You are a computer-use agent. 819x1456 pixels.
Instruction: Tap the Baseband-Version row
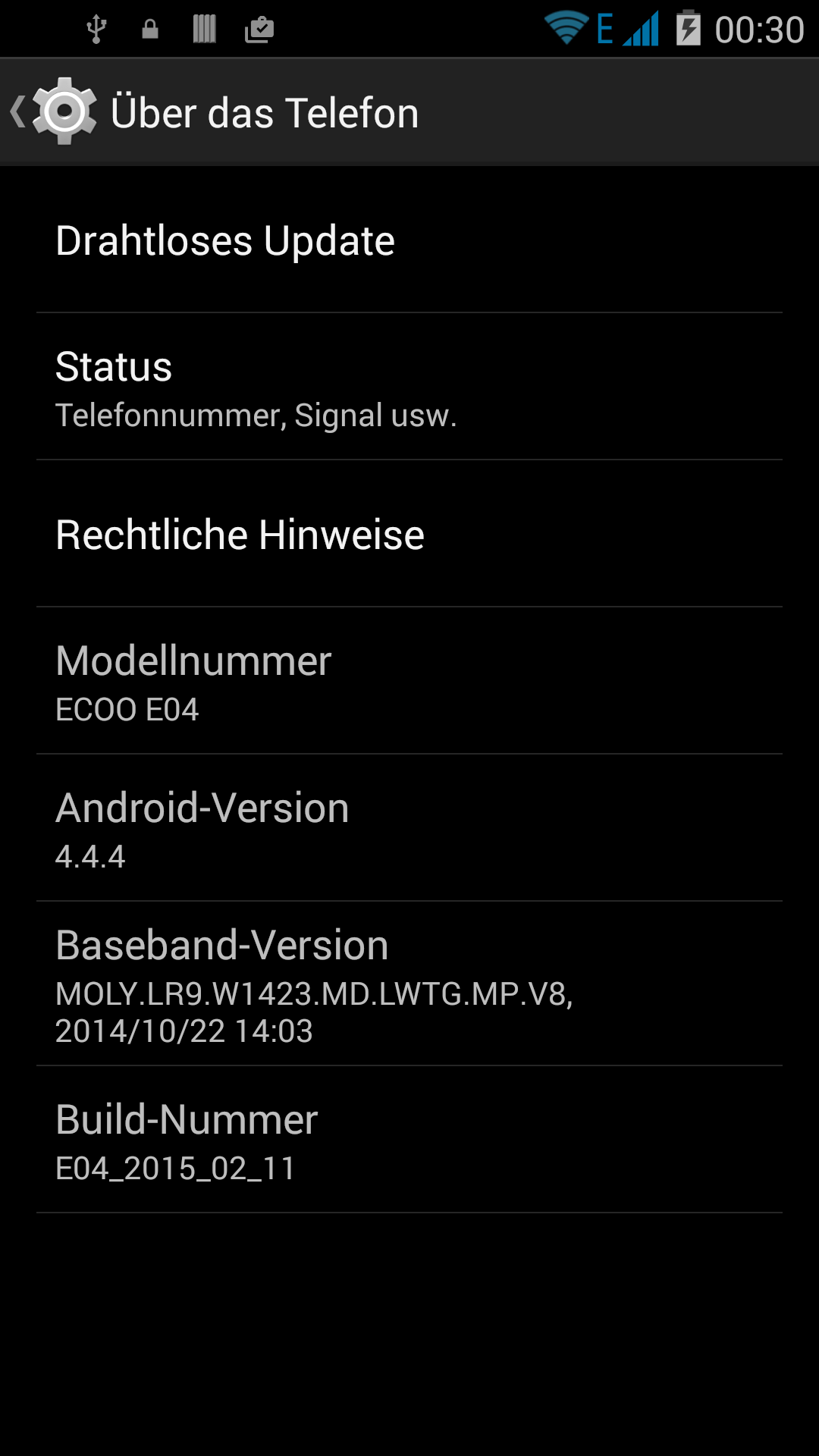pos(409,984)
